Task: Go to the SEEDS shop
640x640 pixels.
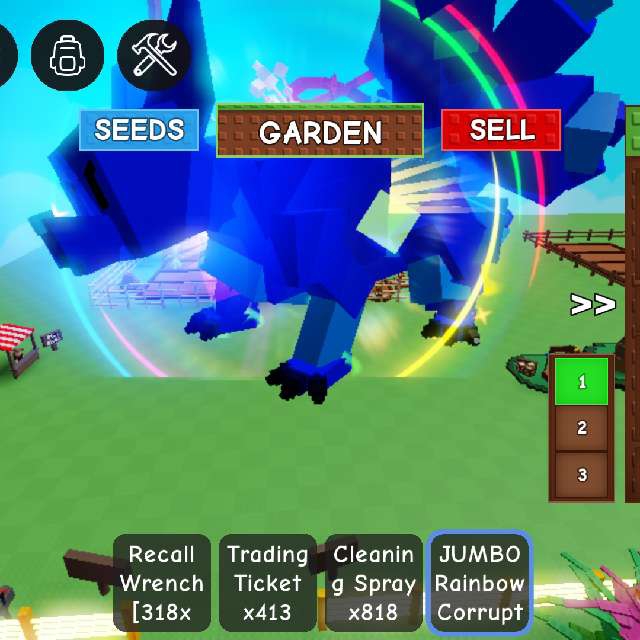Action: pos(139,130)
